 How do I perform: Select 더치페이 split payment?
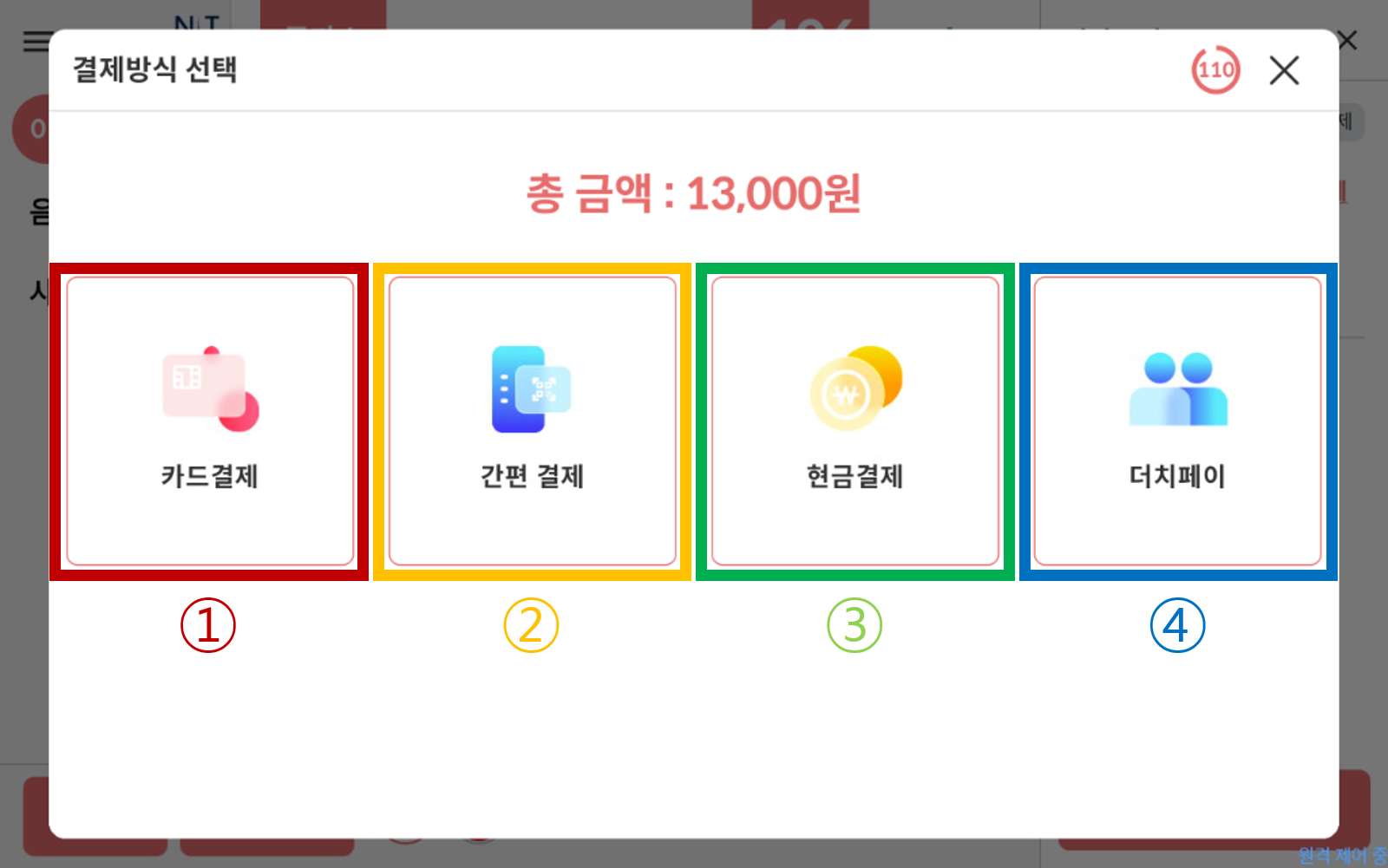(x=1178, y=421)
